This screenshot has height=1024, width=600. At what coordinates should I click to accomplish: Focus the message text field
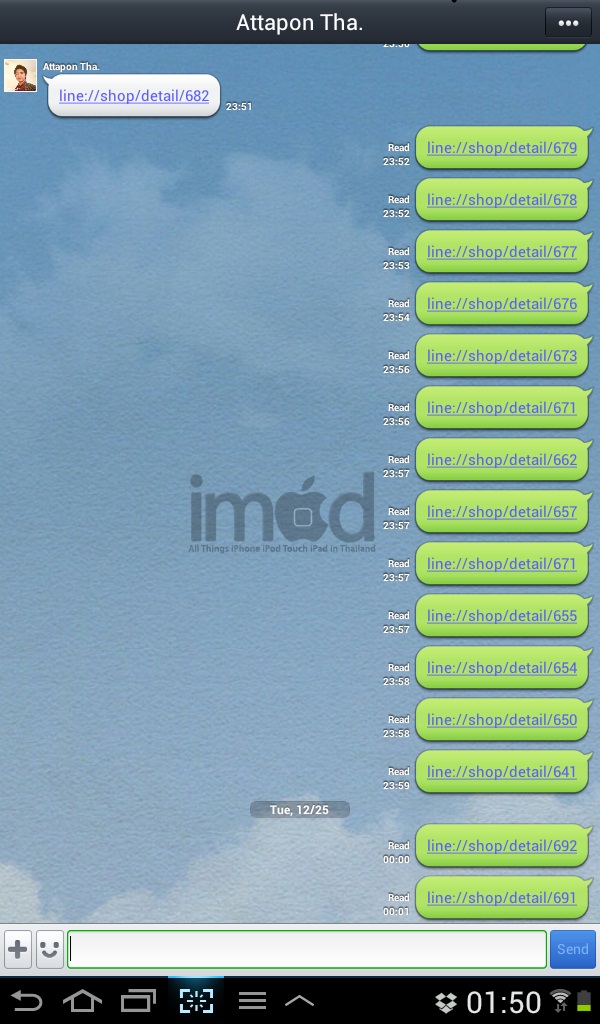pos(307,949)
